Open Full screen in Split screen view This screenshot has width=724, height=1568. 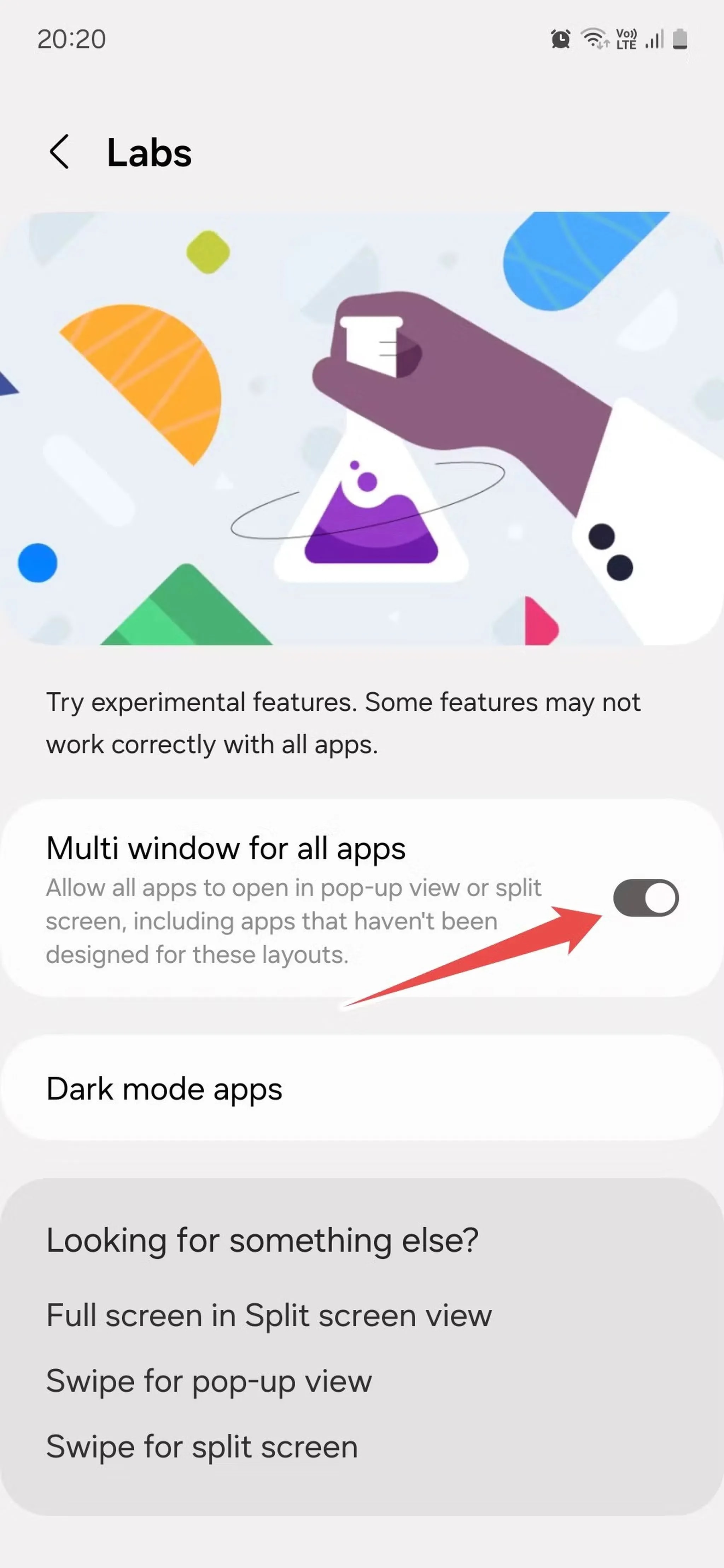click(x=269, y=1315)
